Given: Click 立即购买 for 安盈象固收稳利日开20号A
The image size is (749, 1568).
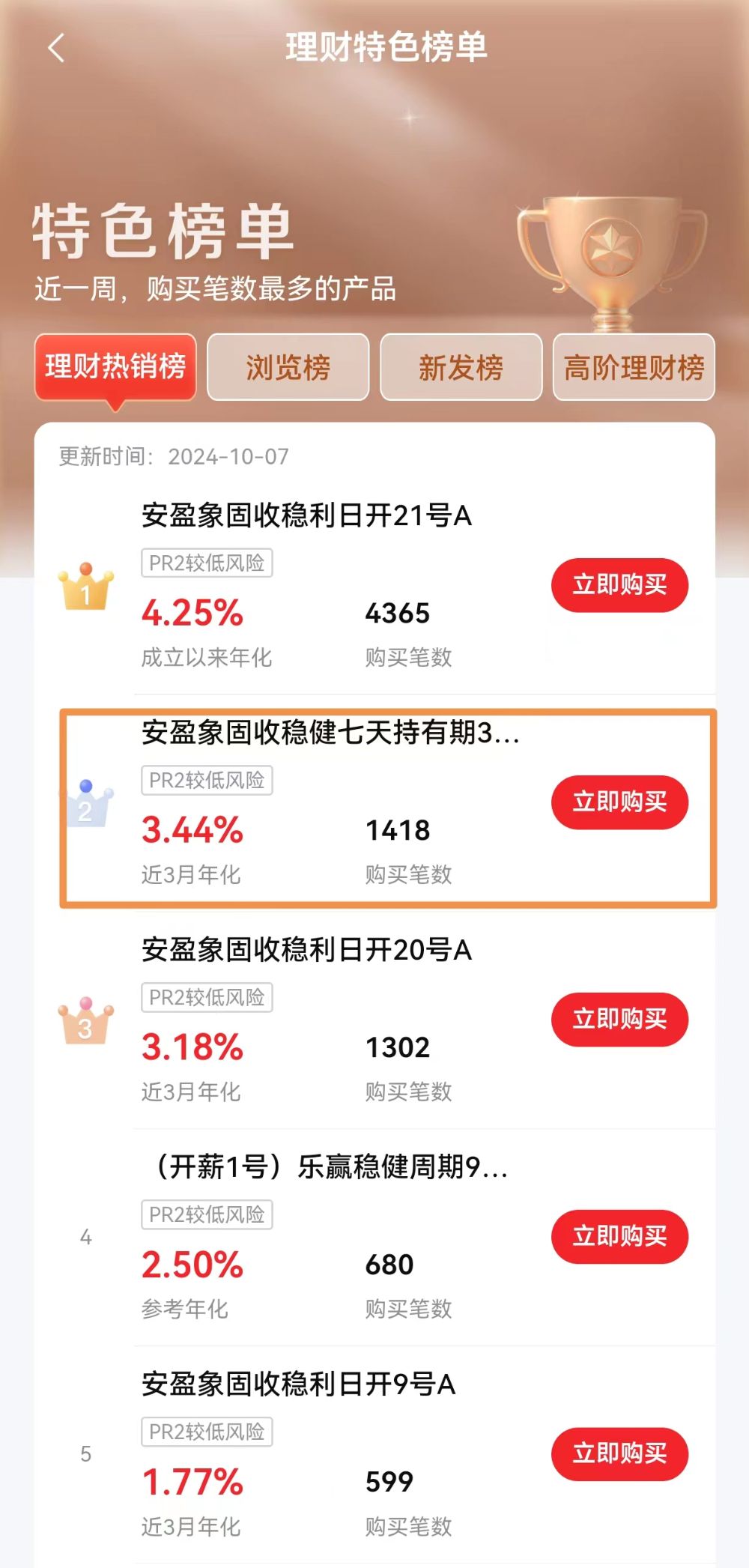Looking at the screenshot, I should click(619, 1019).
